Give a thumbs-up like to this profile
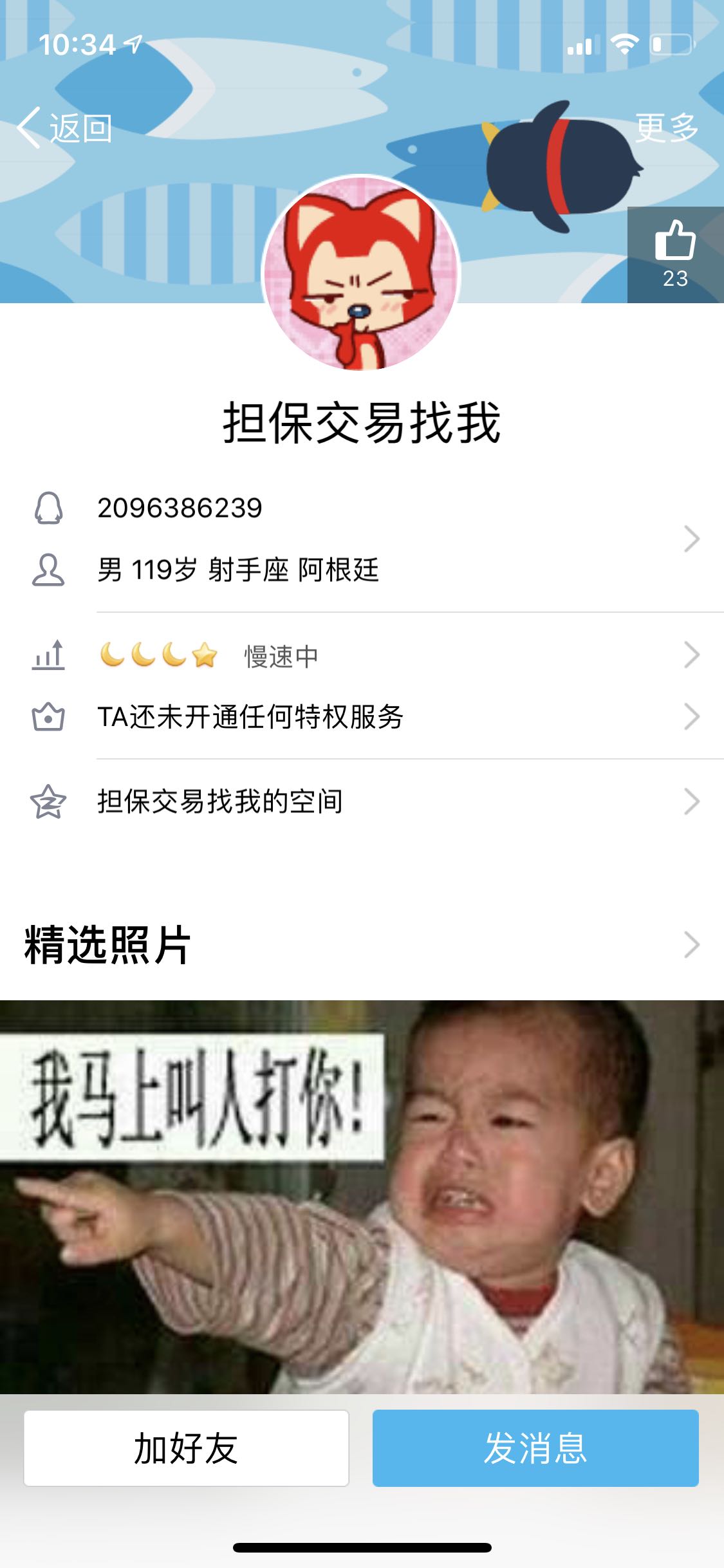The width and height of the screenshot is (724, 1568). tap(675, 254)
